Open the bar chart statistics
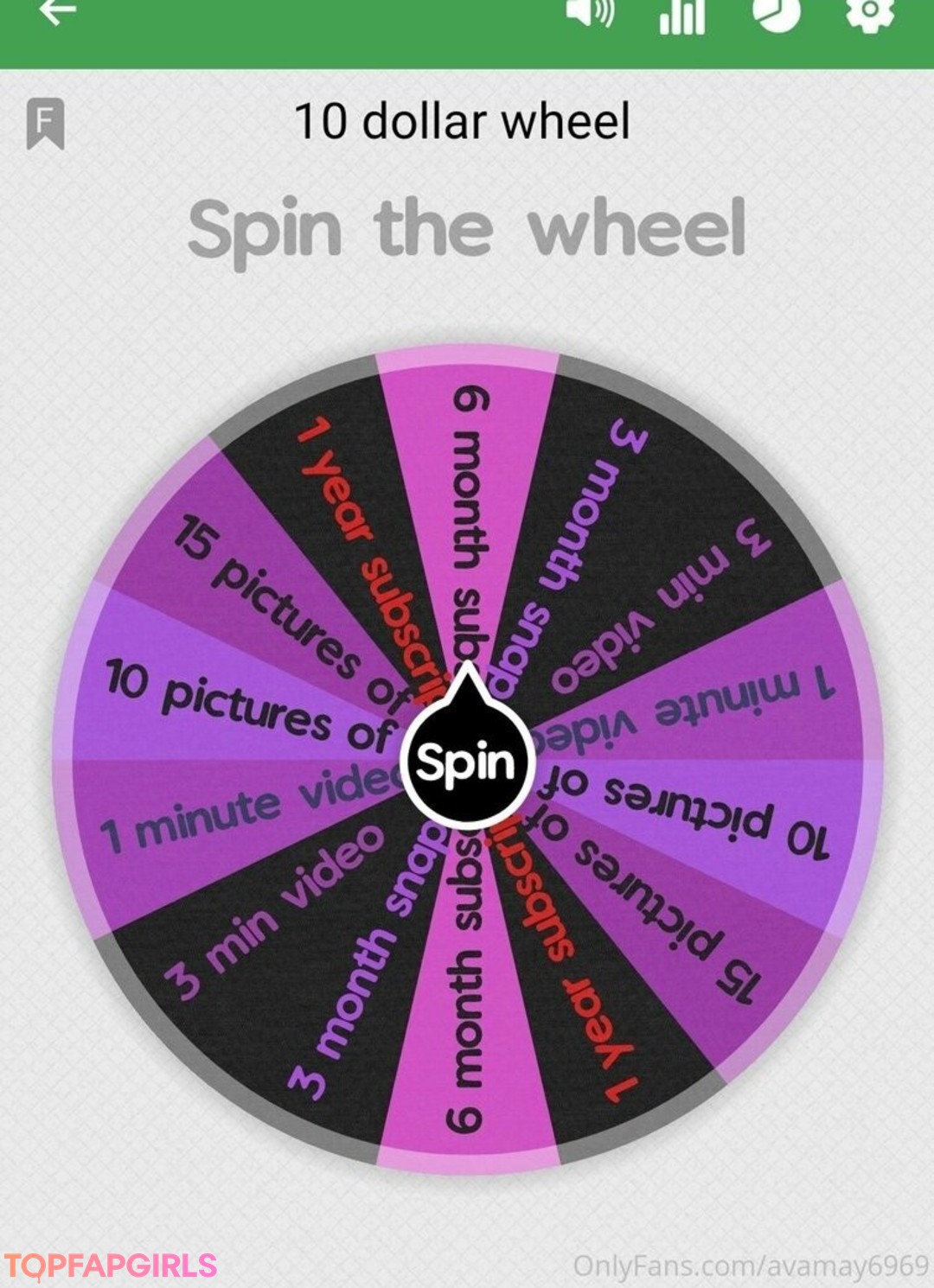Image resolution: width=934 pixels, height=1288 pixels. click(682, 16)
